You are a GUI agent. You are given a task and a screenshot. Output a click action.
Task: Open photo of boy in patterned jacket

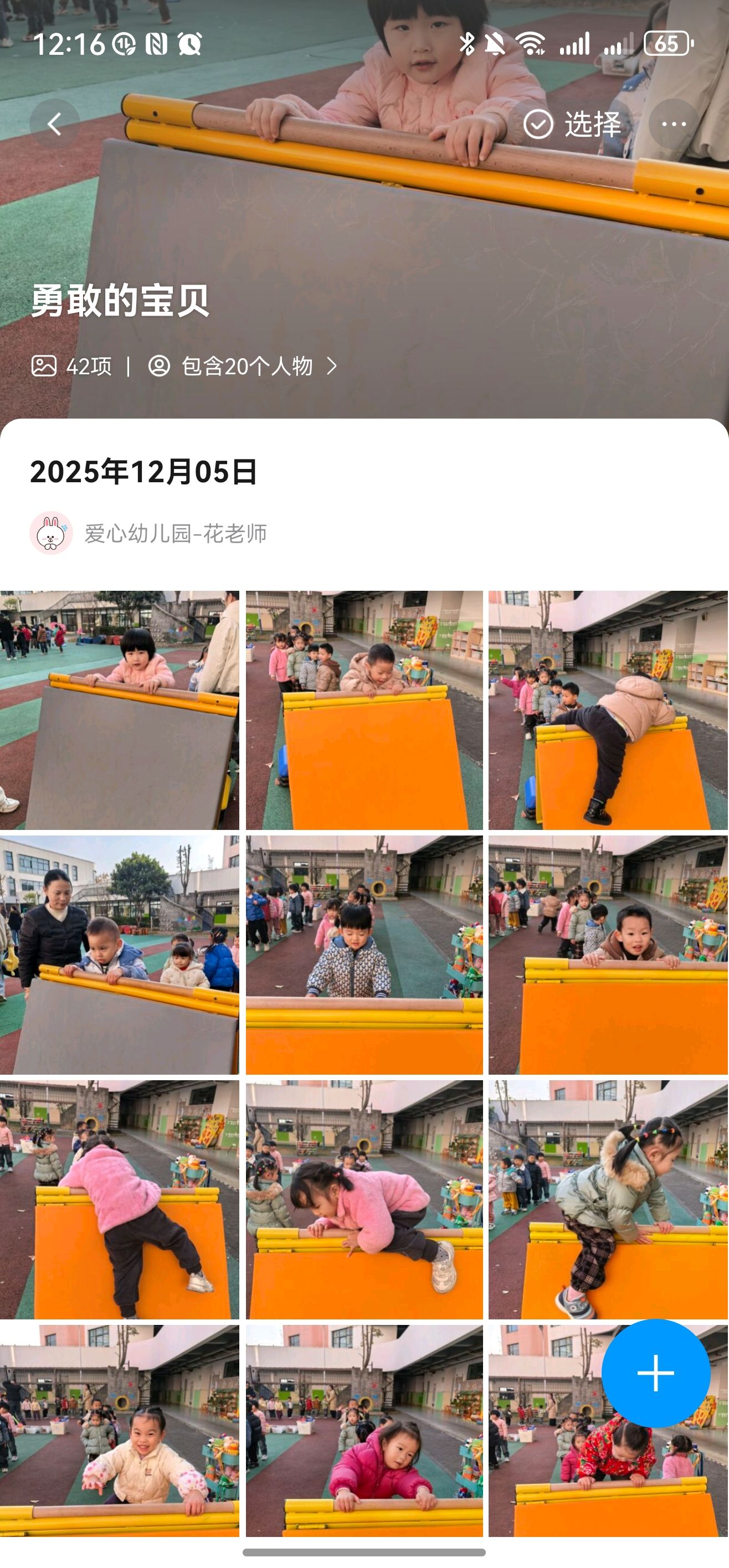point(364,955)
